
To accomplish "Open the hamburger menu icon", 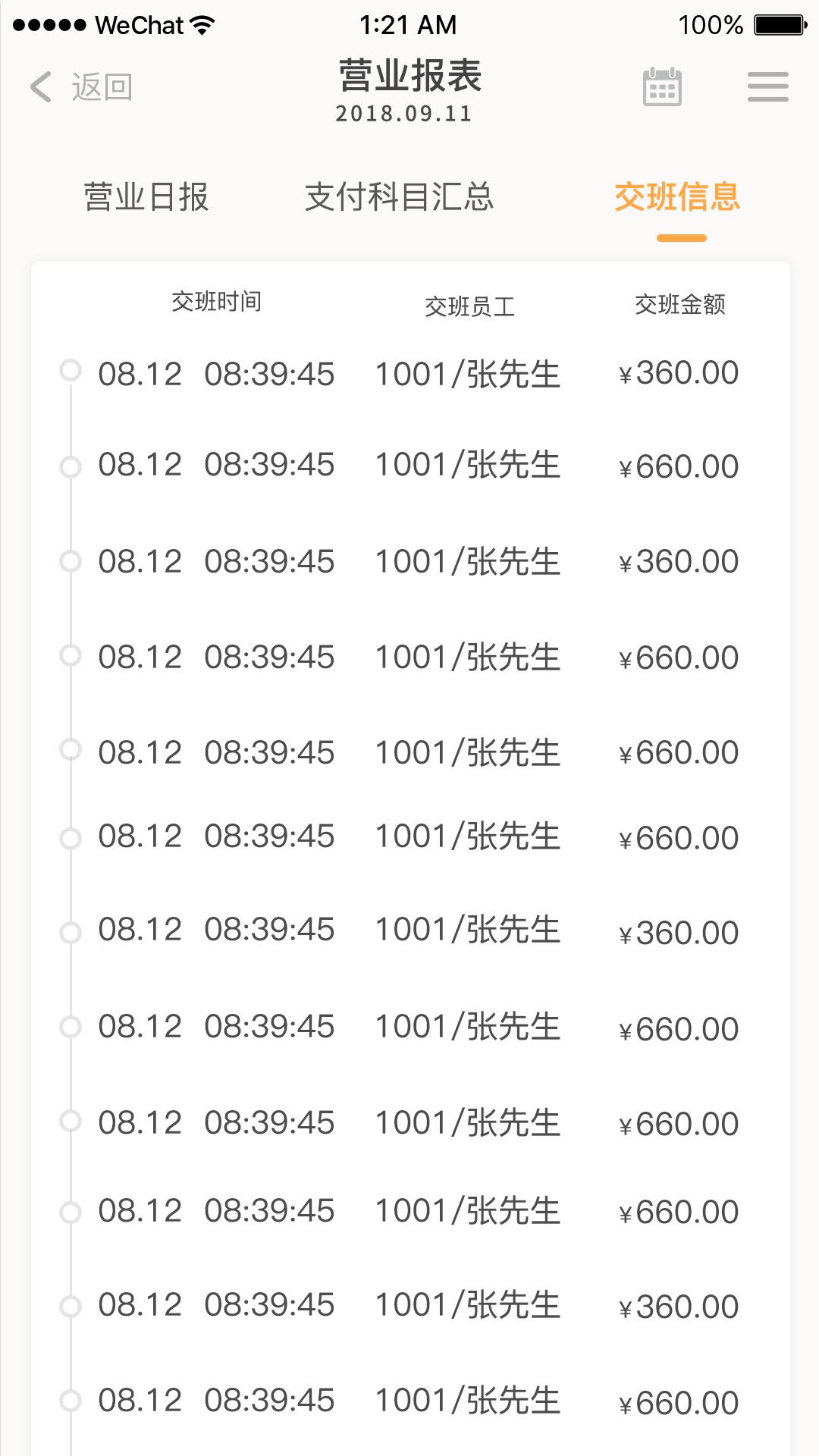I will [x=767, y=86].
